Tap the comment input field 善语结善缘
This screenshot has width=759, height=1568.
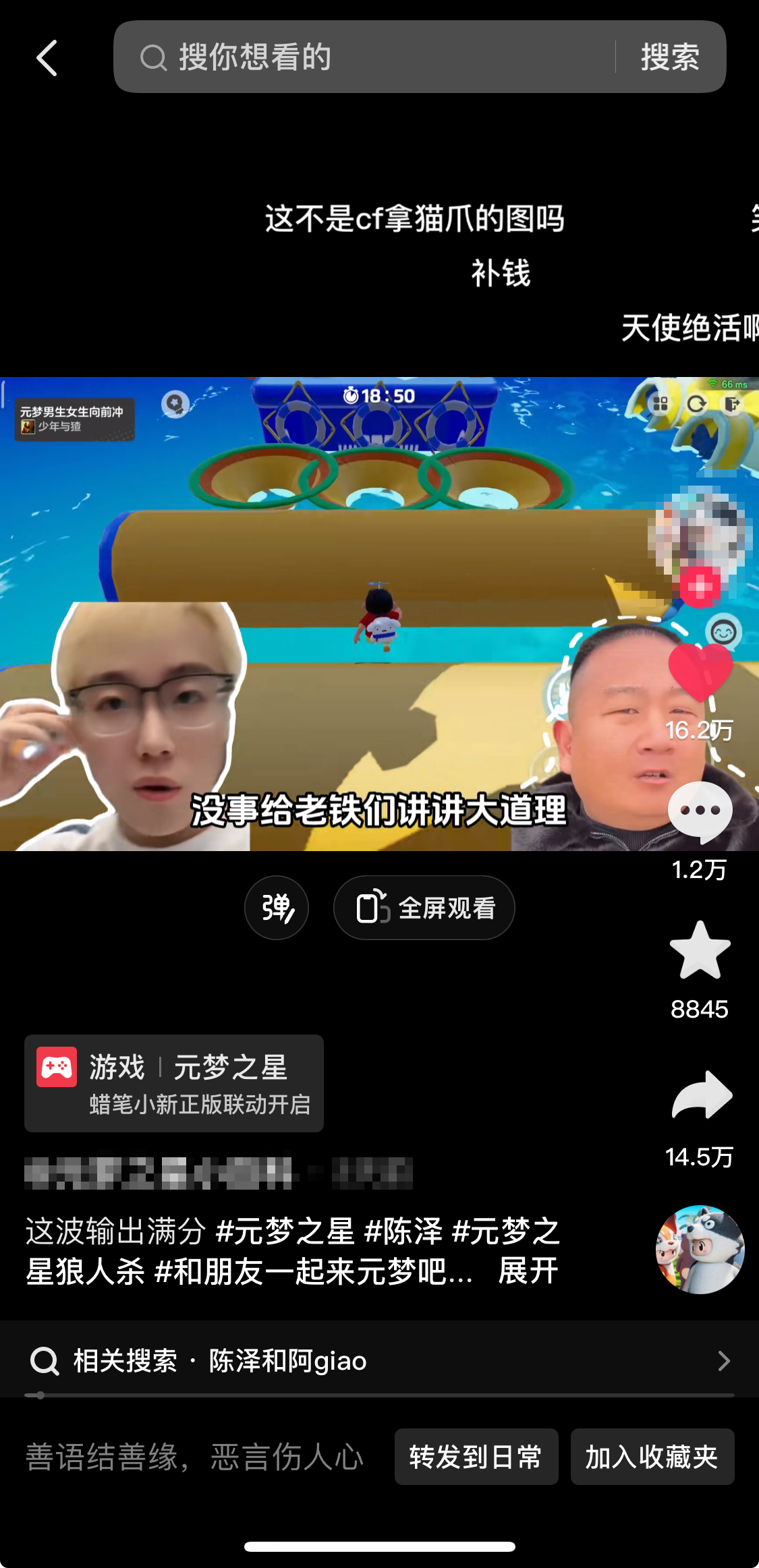tap(192, 1457)
